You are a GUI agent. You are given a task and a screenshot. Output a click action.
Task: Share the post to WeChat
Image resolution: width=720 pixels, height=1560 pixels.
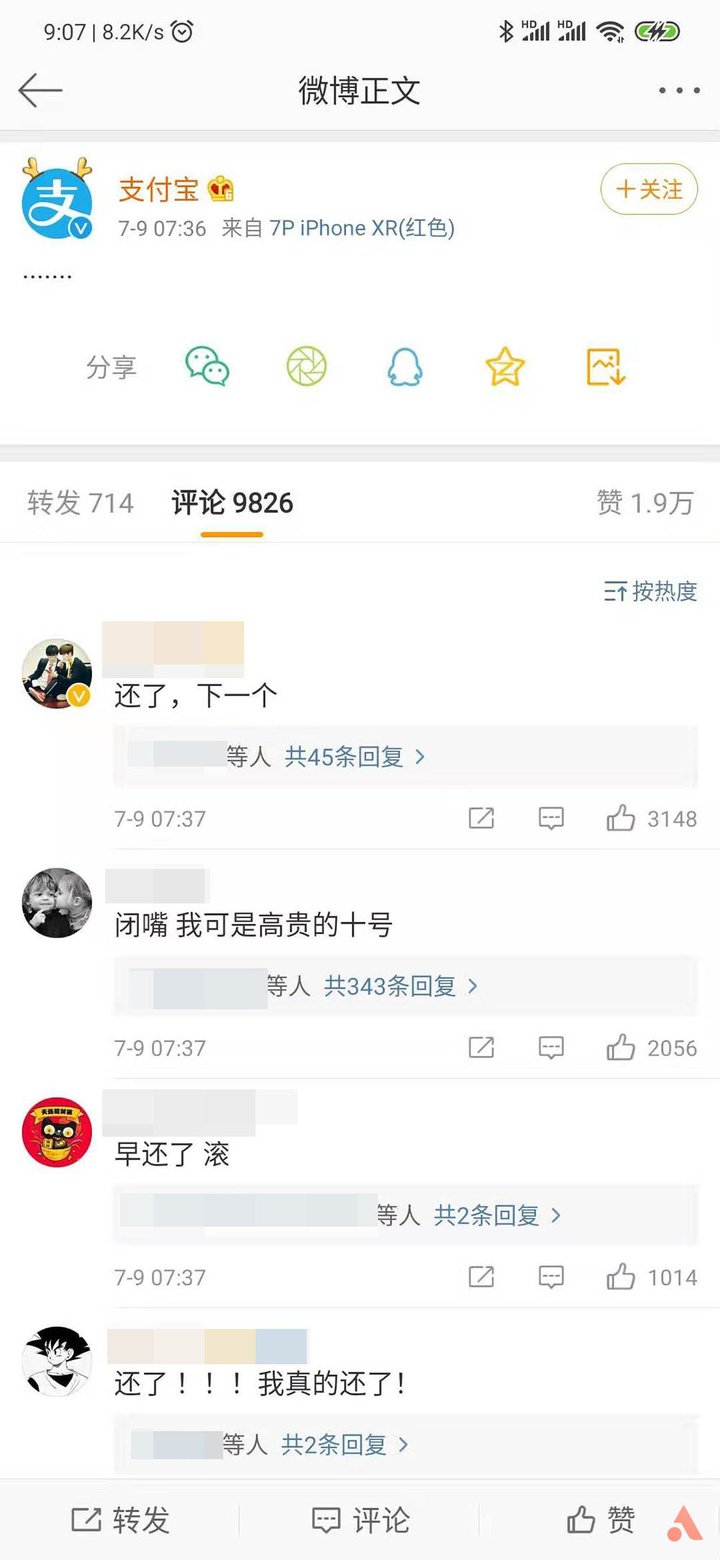(207, 367)
